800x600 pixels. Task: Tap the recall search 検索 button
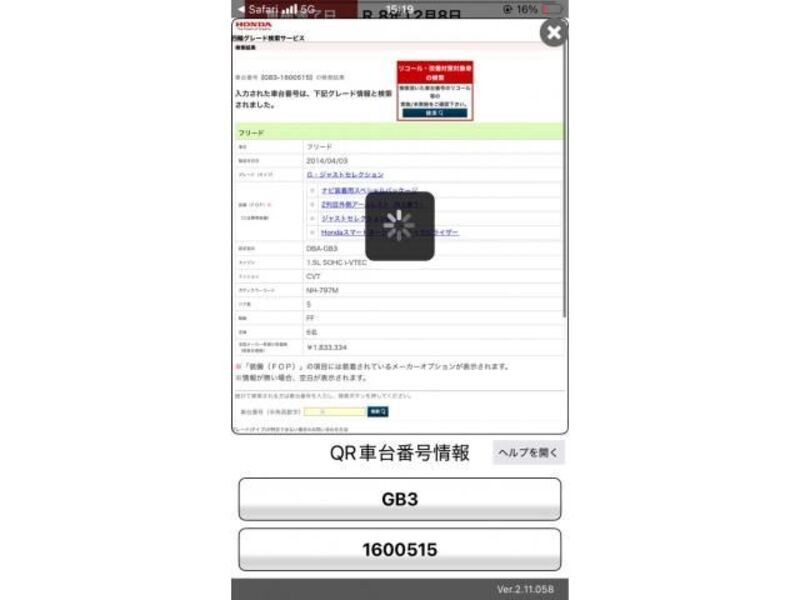click(x=434, y=113)
